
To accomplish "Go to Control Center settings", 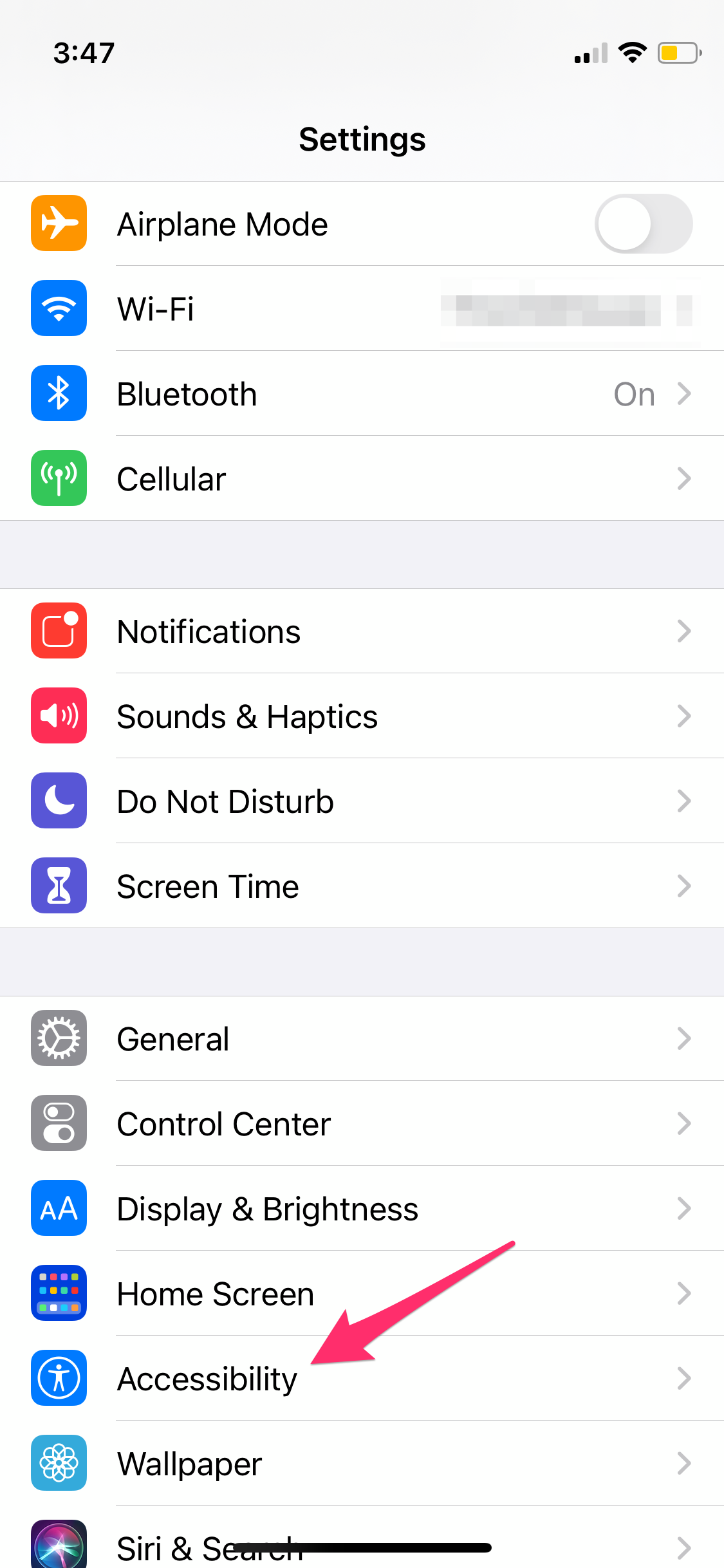I will coord(362,1124).
